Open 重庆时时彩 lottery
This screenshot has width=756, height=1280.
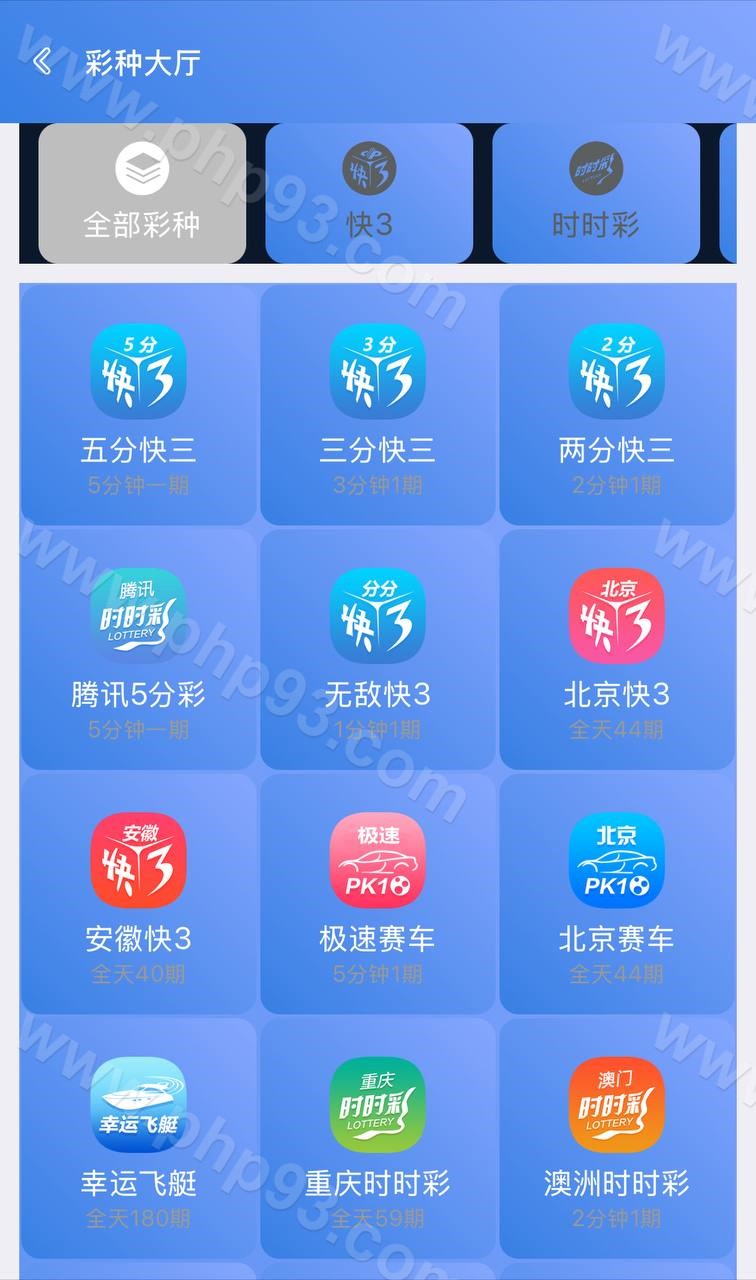377,1137
